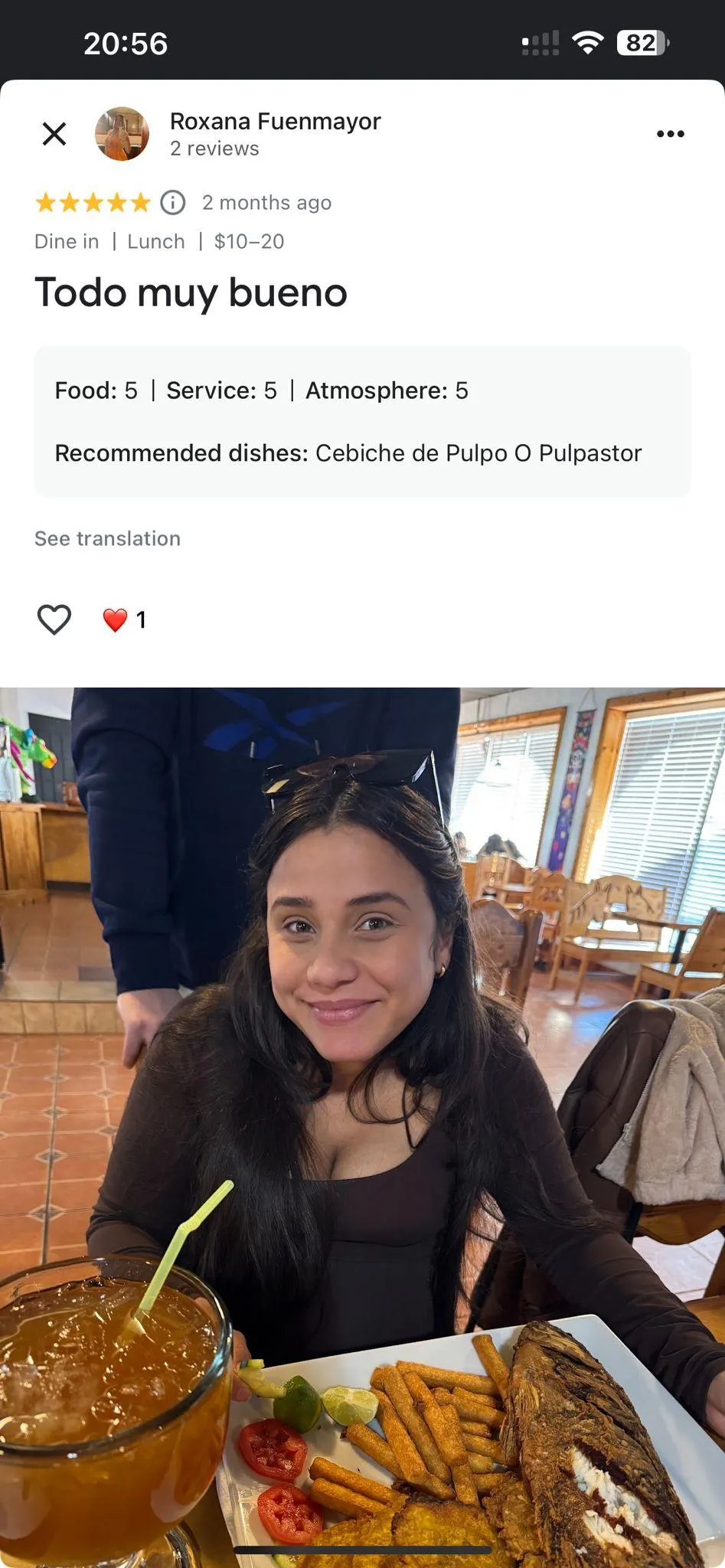
Task: Open the three-dot overflow menu
Action: click(x=670, y=134)
